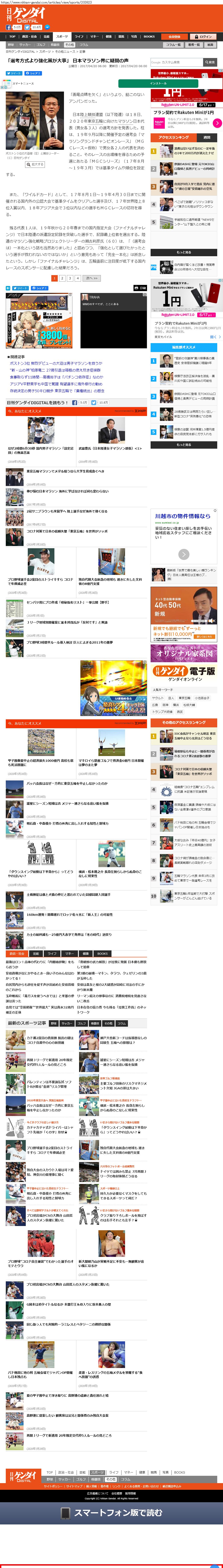Viewport: 223px width, 1568px height.
Task: Switch ranking to the 週間 tab
Action: click(x=207, y=138)
